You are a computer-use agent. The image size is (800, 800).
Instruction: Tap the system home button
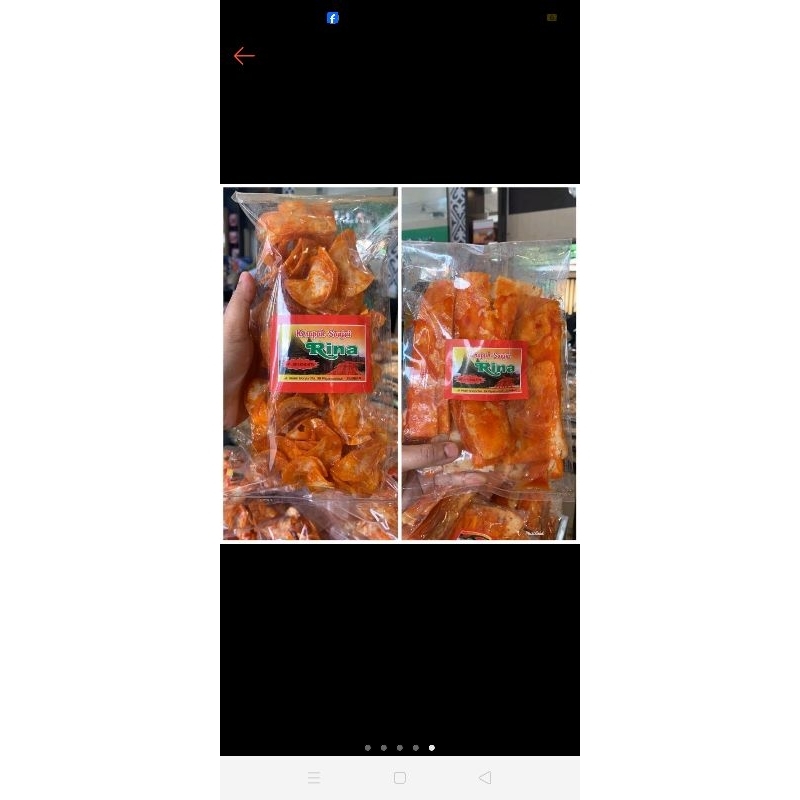[x=400, y=778]
